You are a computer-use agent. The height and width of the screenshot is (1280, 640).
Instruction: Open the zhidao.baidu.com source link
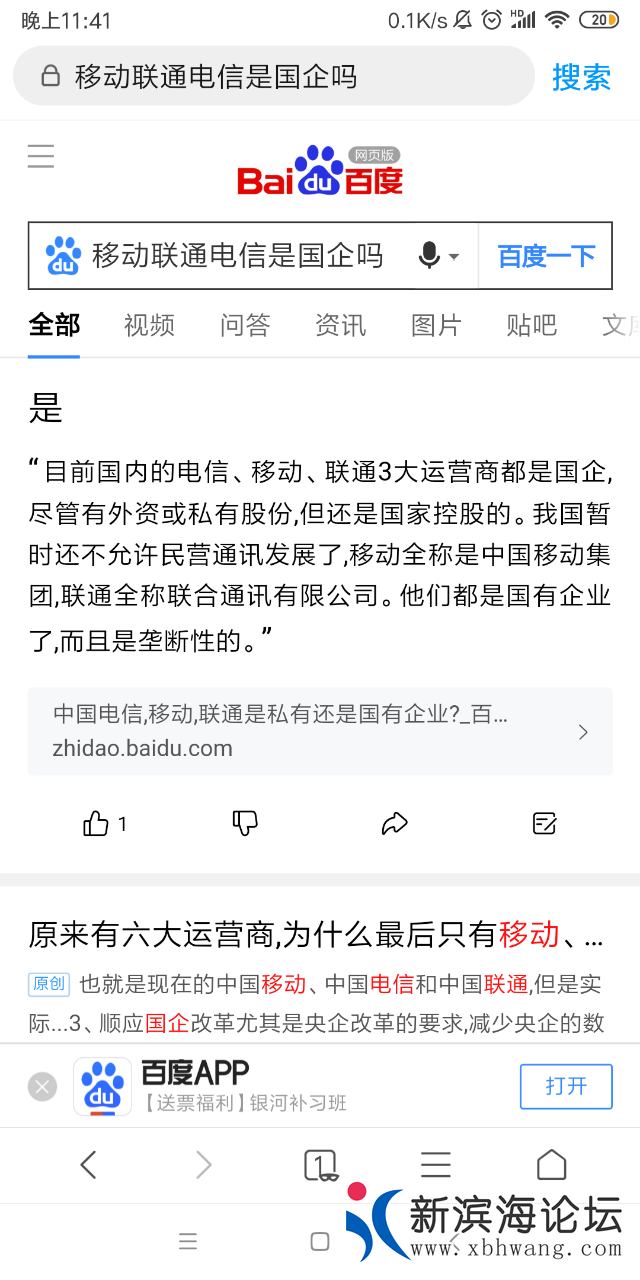(x=320, y=731)
